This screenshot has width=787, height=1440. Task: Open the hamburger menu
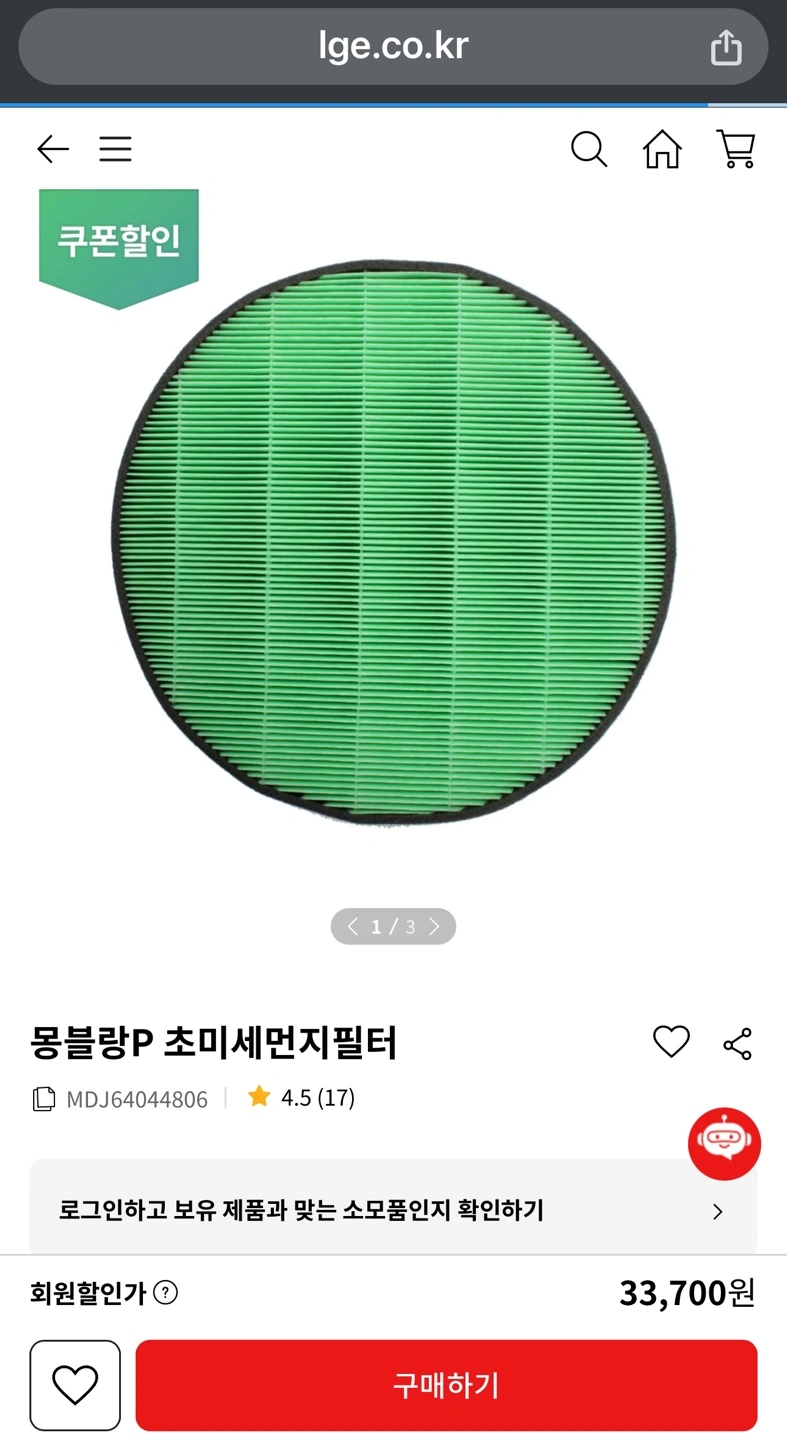coord(115,150)
